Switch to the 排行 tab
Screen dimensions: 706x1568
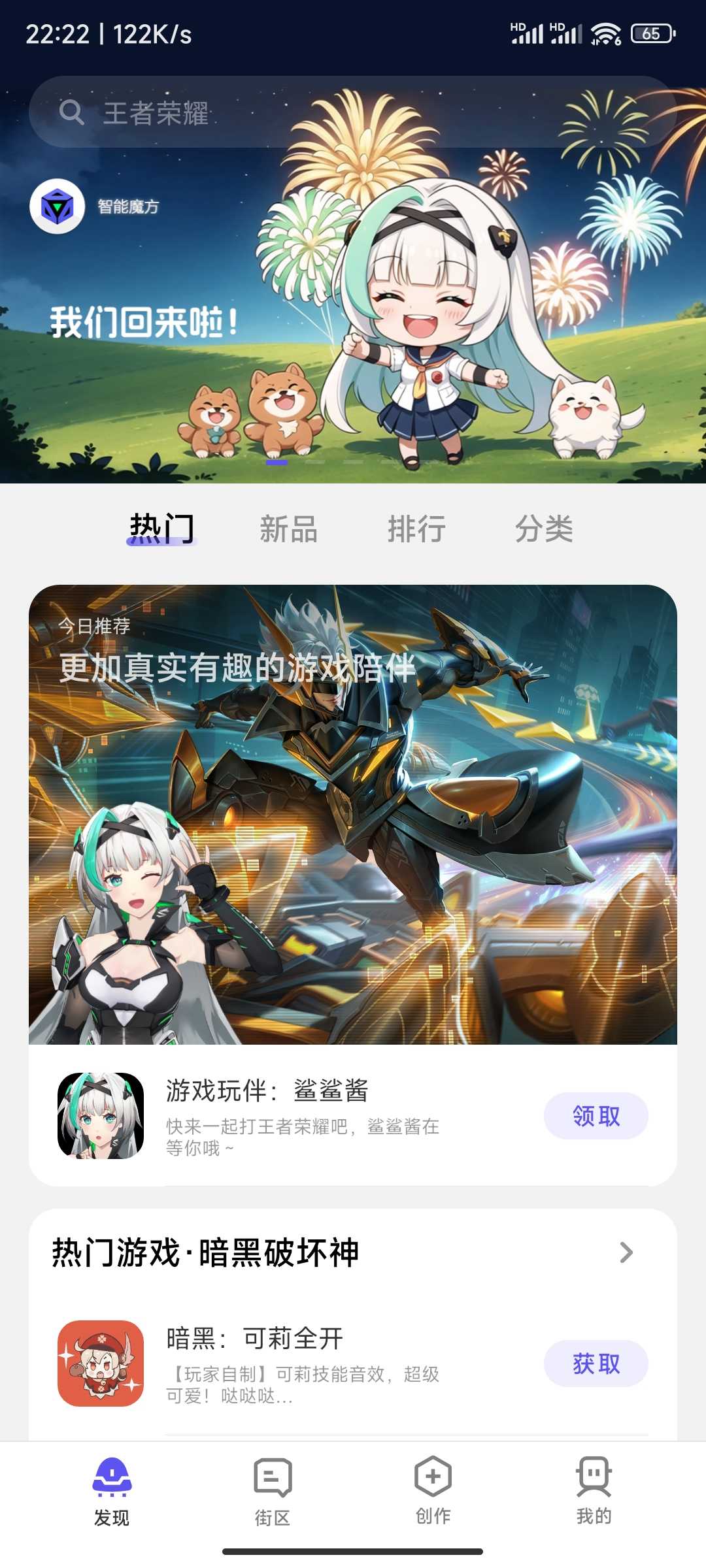point(416,529)
